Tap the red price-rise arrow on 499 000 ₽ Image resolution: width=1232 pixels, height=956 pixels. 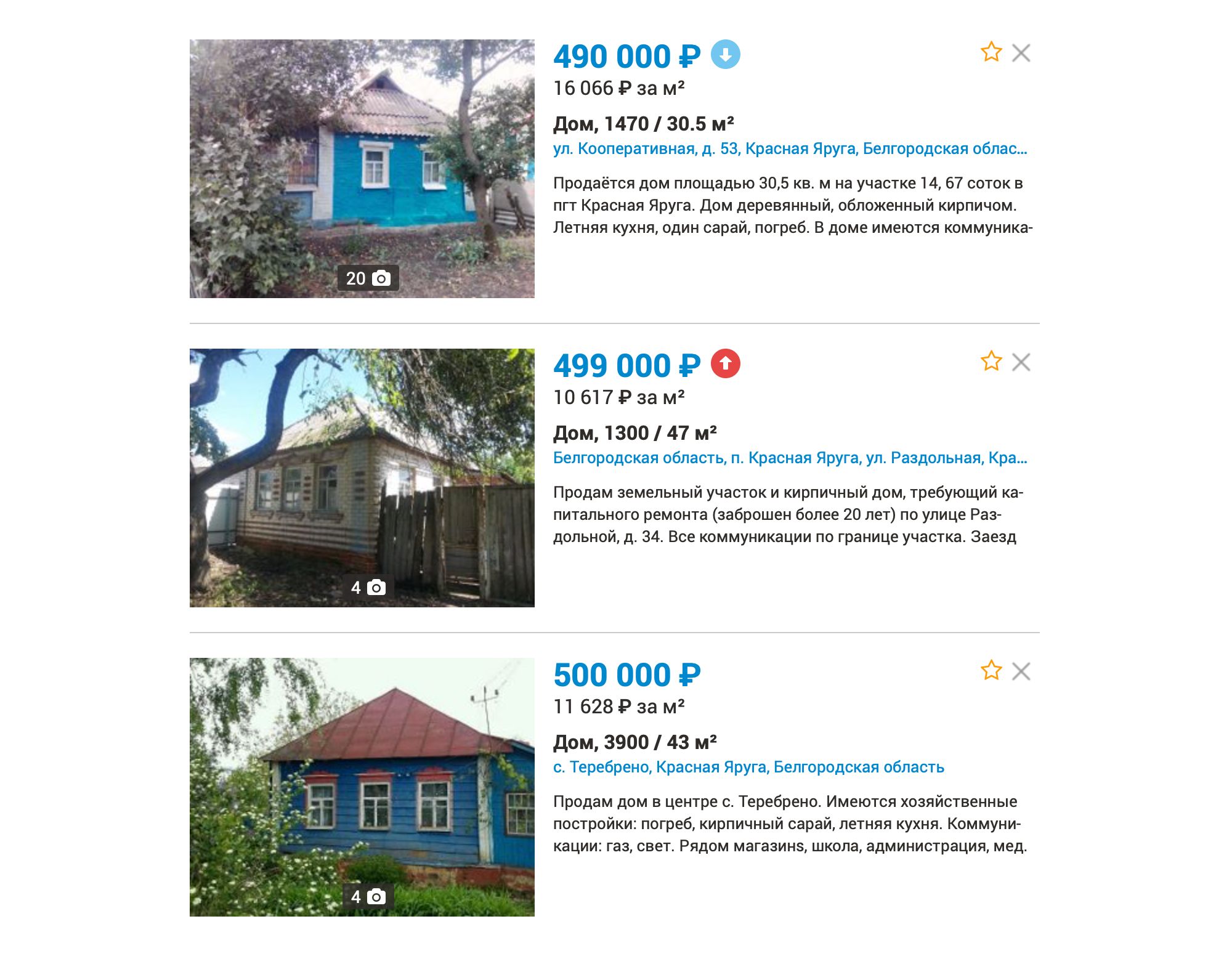[x=725, y=364]
